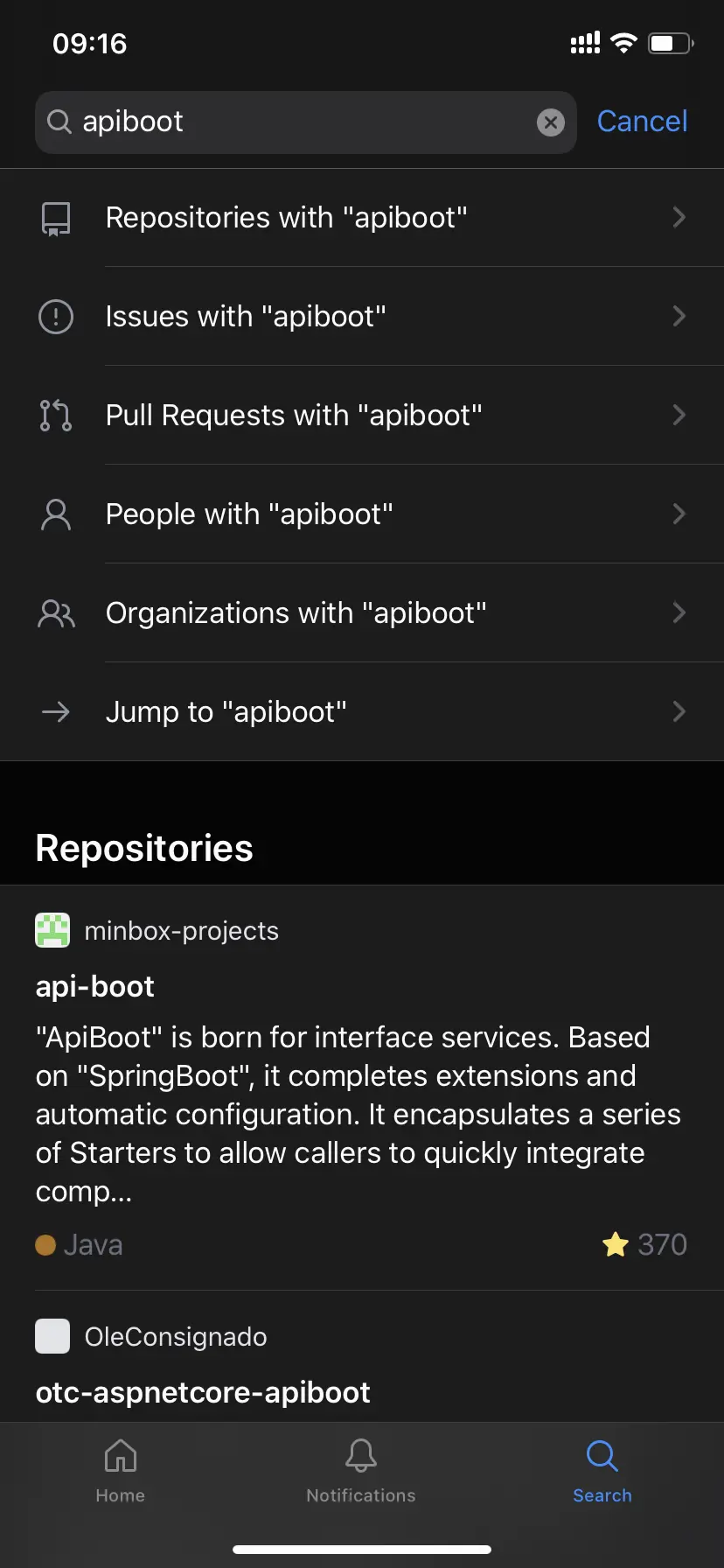The width and height of the screenshot is (724, 1568).
Task: View Pull Requests with "apiboot"
Action: (x=362, y=416)
